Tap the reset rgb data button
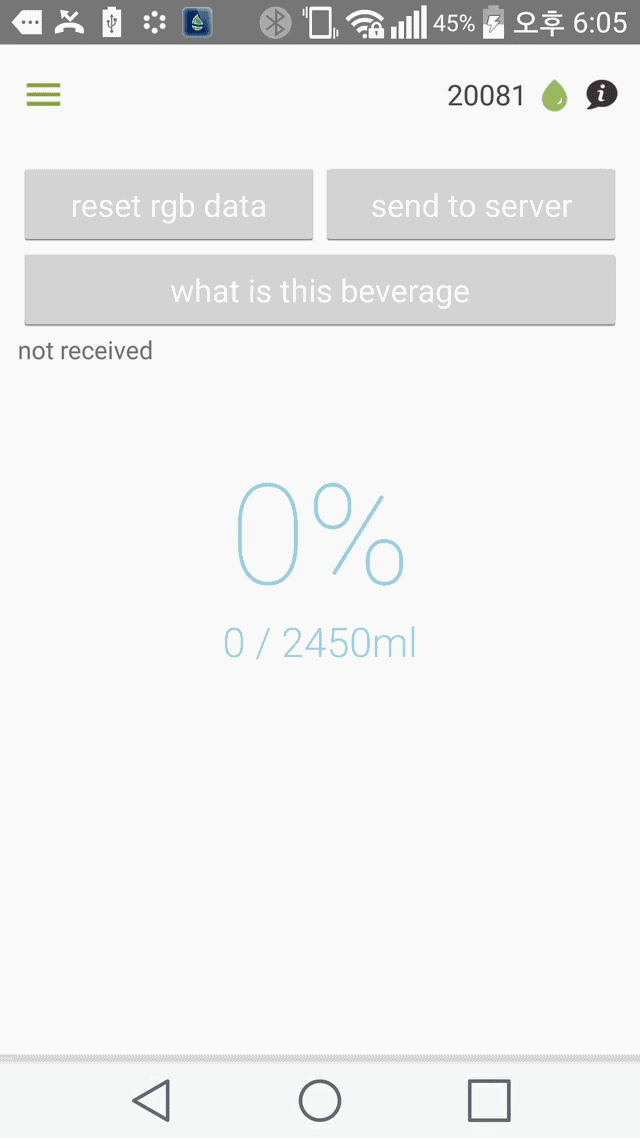The height and width of the screenshot is (1138, 640). coord(169,205)
